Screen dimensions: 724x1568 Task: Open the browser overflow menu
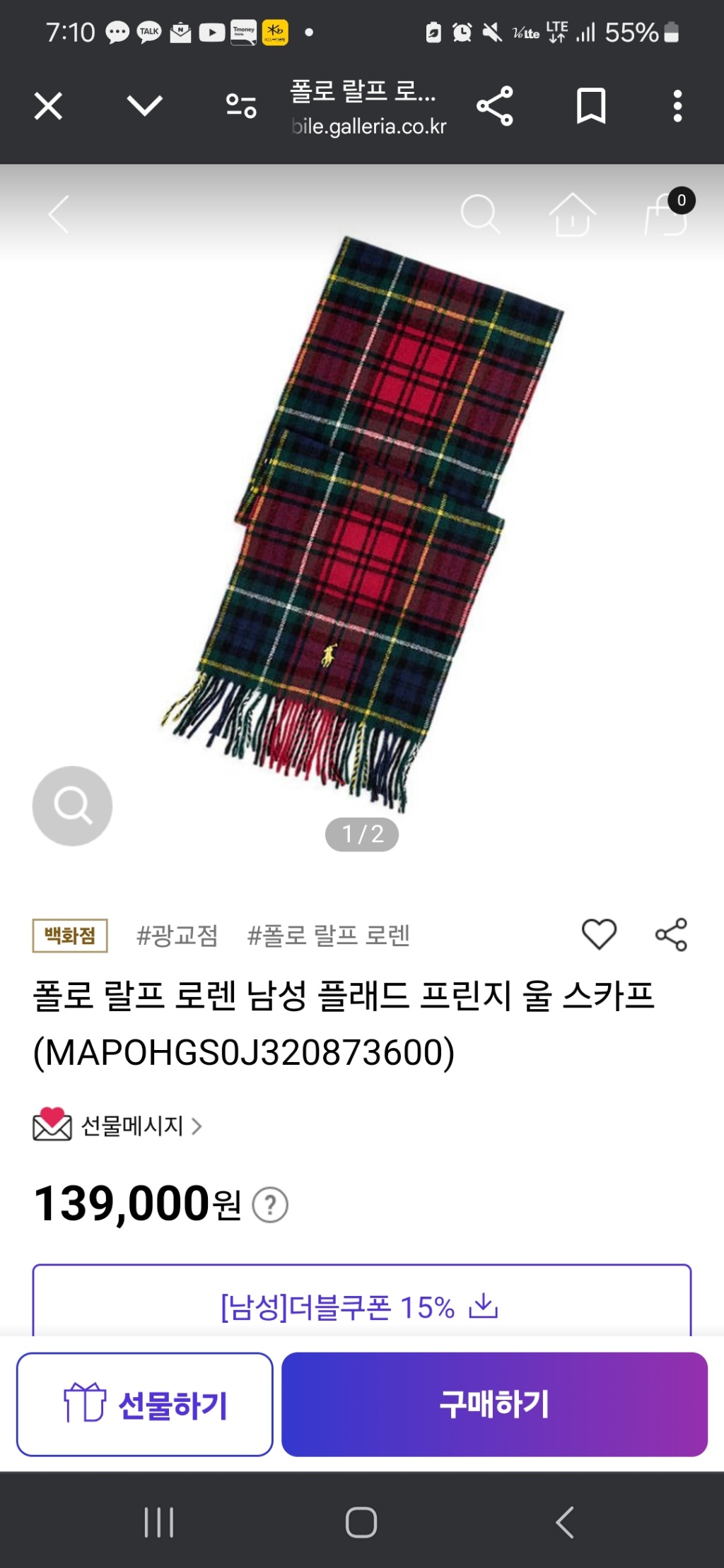point(677,107)
